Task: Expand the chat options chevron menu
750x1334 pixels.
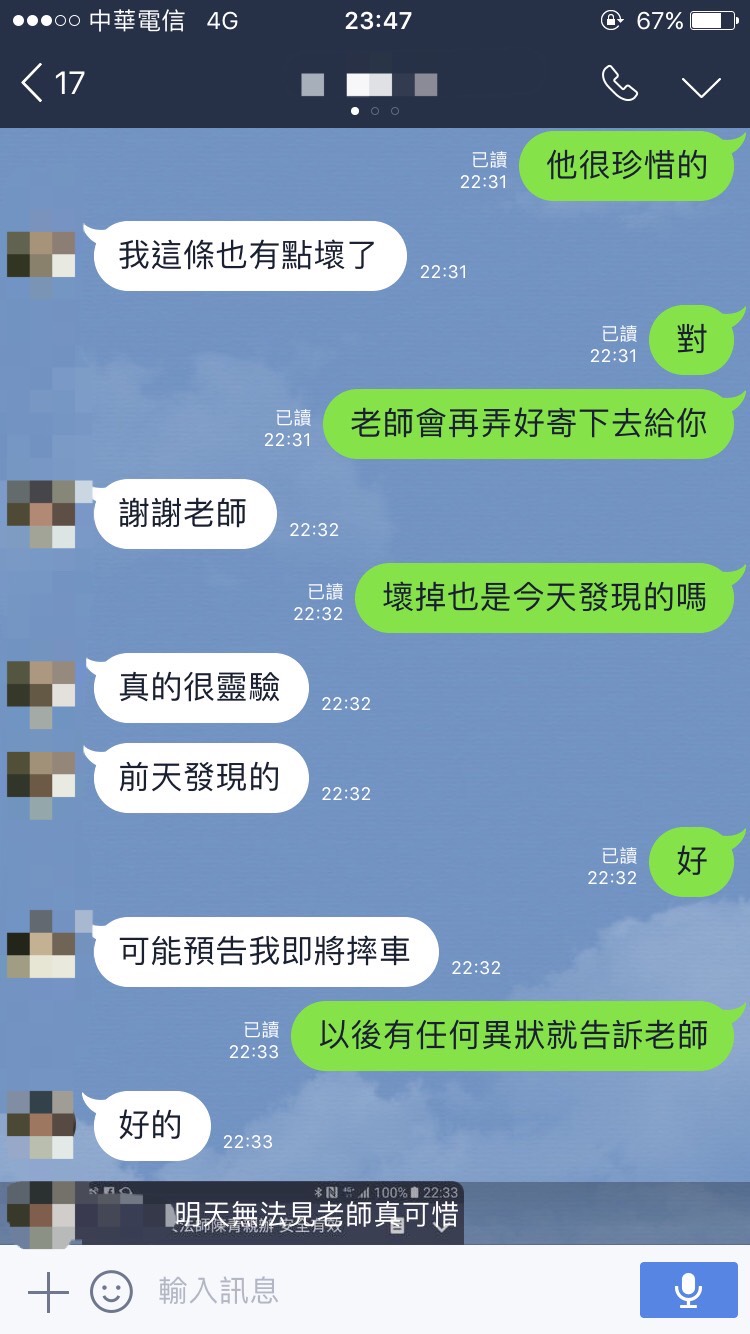Action: [701, 86]
